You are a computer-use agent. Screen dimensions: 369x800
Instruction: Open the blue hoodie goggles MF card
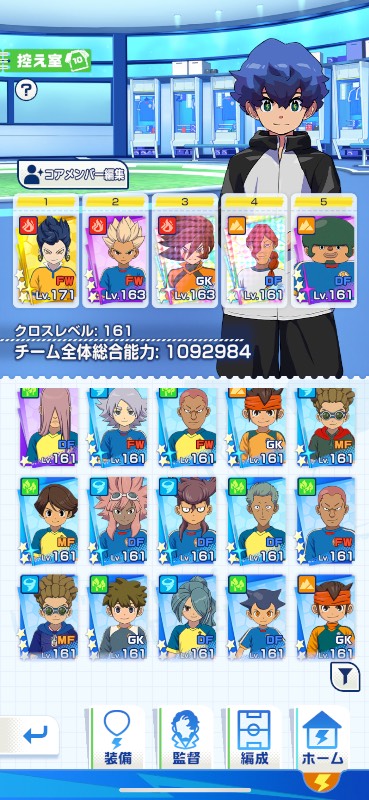click(x=47, y=616)
